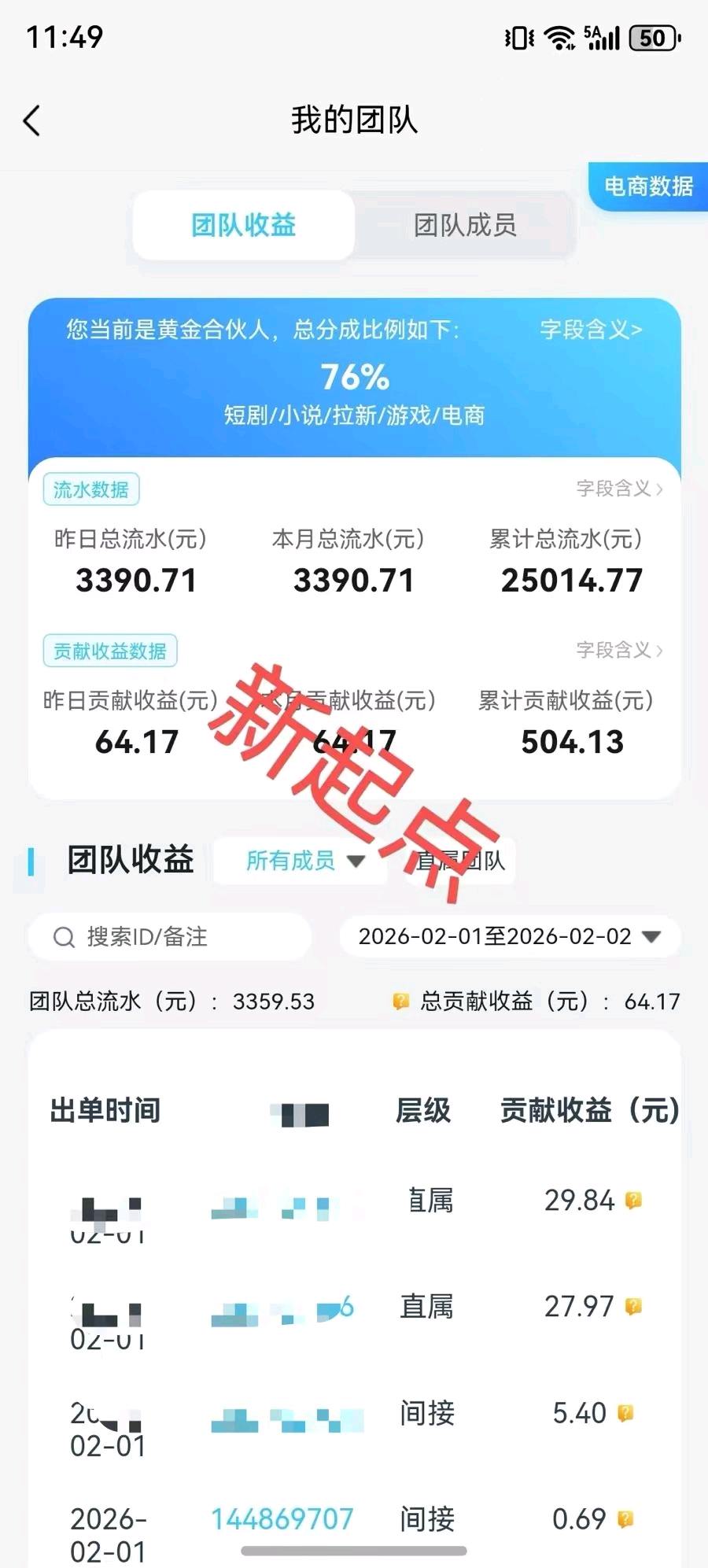Click the magnifier icon in the search bar
This screenshot has width=708, height=1568.
pos(62,936)
